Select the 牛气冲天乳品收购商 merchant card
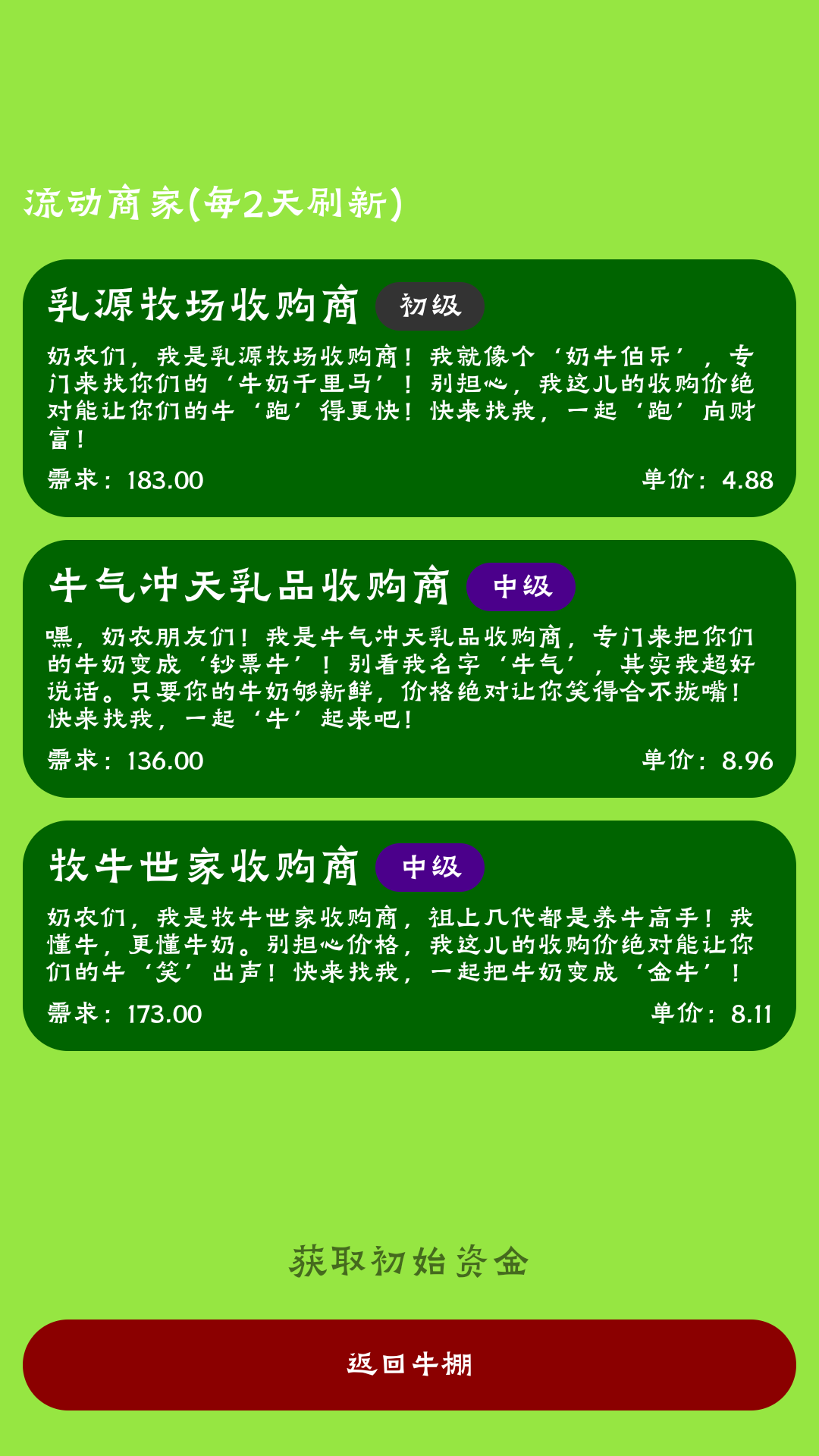 click(x=409, y=667)
